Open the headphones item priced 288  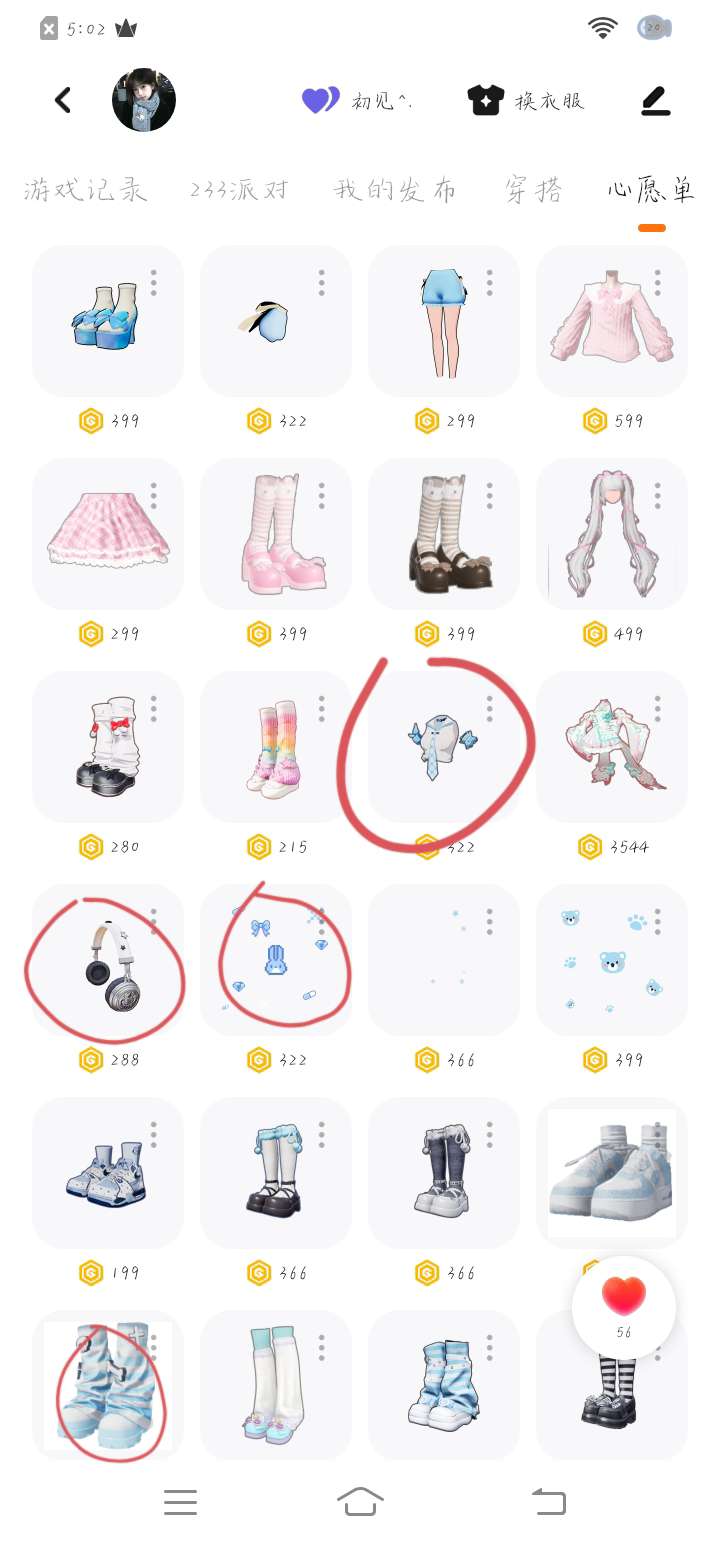(108, 960)
